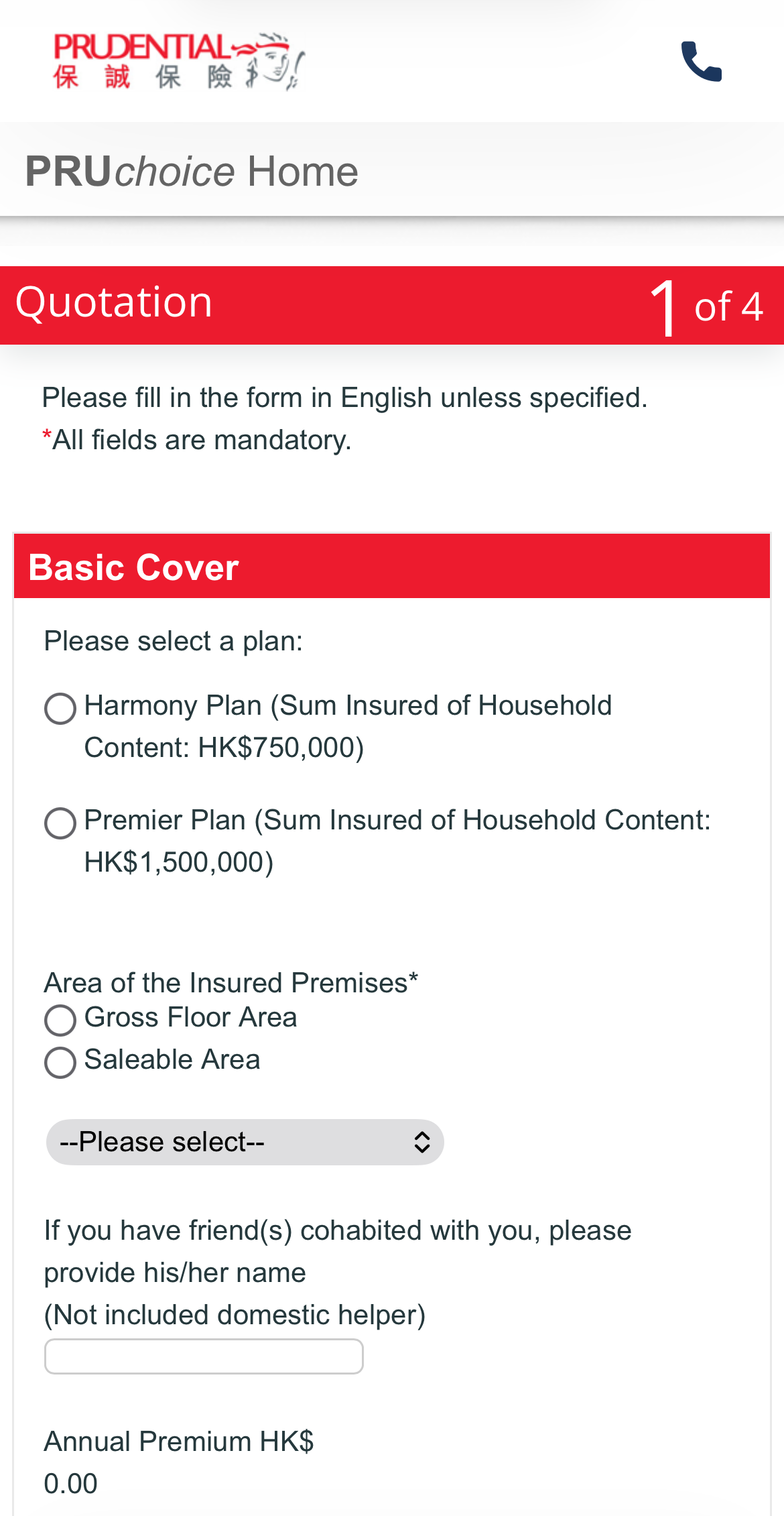
Task: Click the cohabited friend name input field
Action: tap(203, 1355)
